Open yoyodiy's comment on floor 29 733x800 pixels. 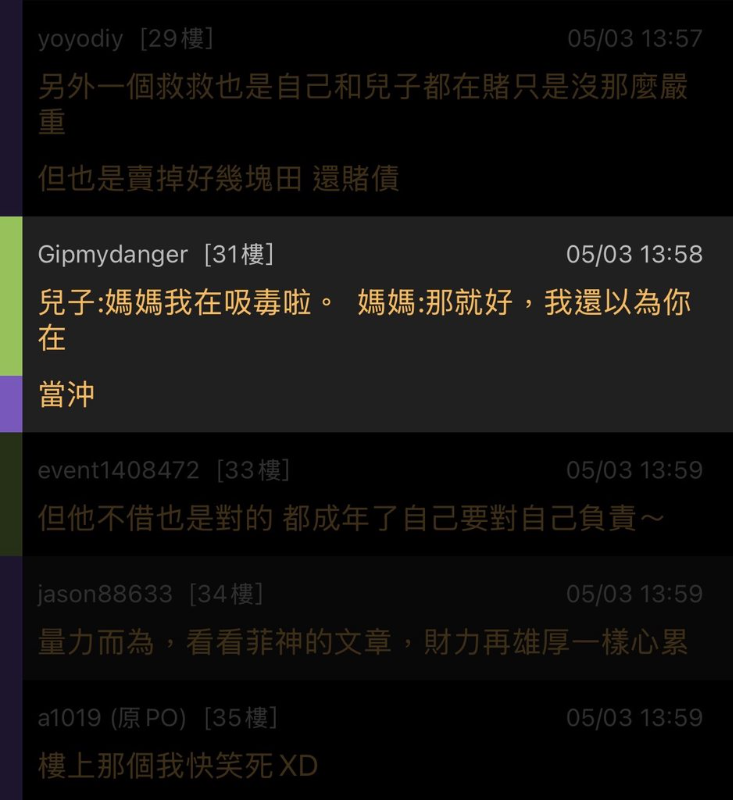[370, 108]
